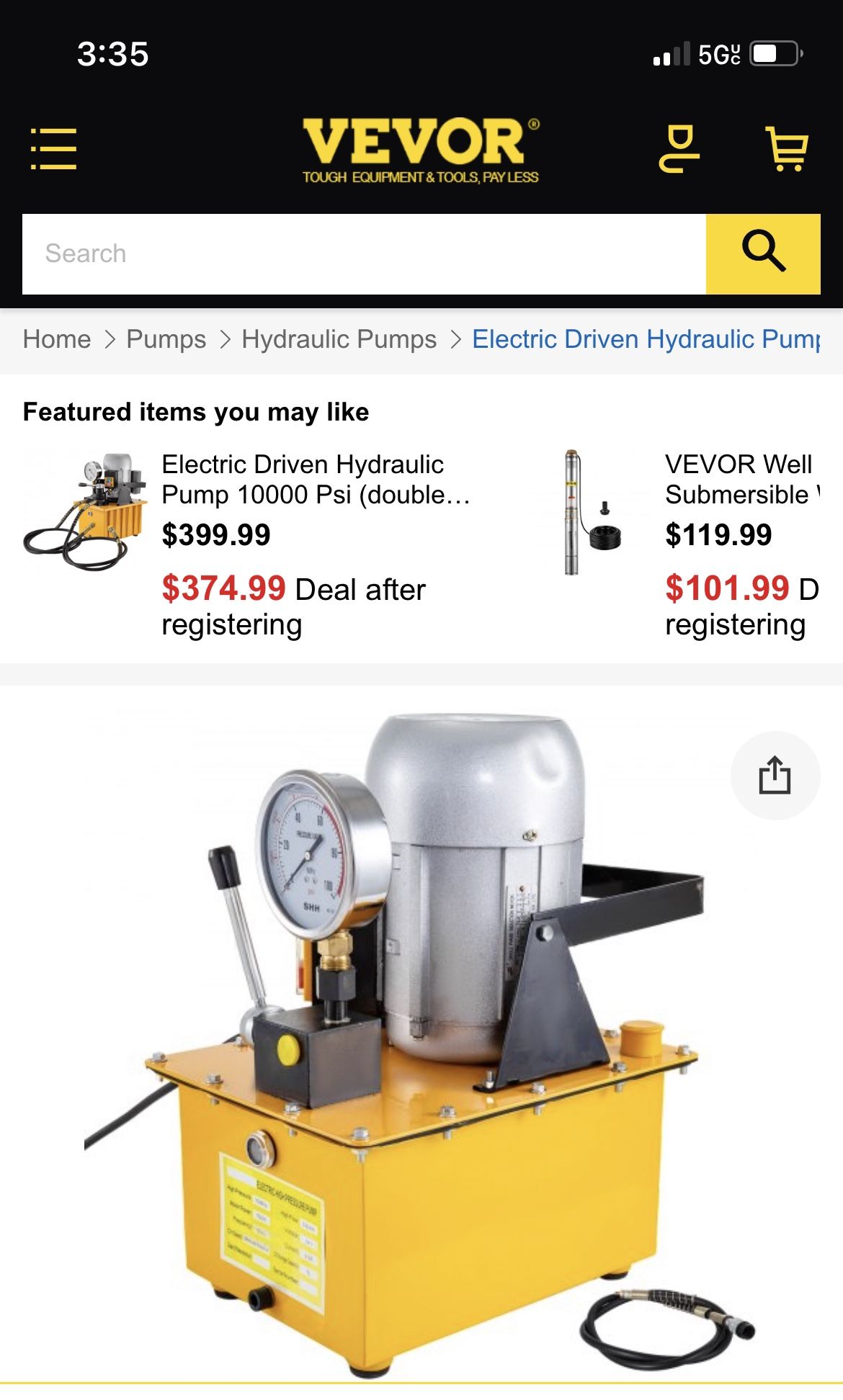Image resolution: width=843 pixels, height=1400 pixels.
Task: Open the Pumps breadcrumb link
Action: coord(166,339)
